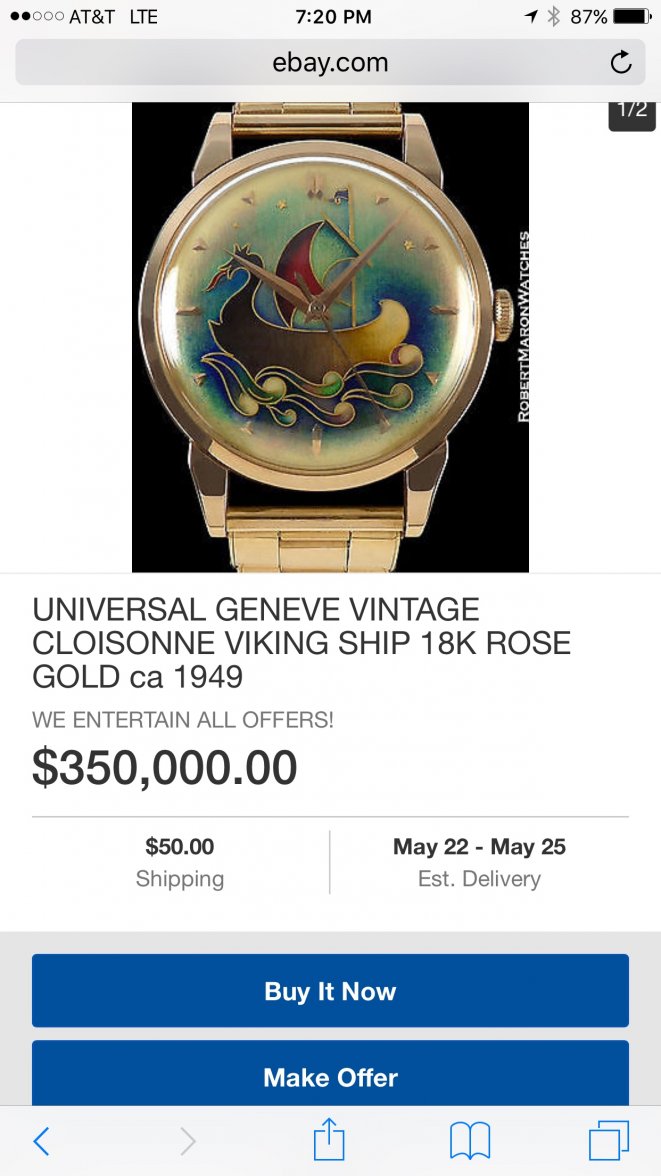Go back to the previous page
661x1176 pixels.
(41, 1140)
